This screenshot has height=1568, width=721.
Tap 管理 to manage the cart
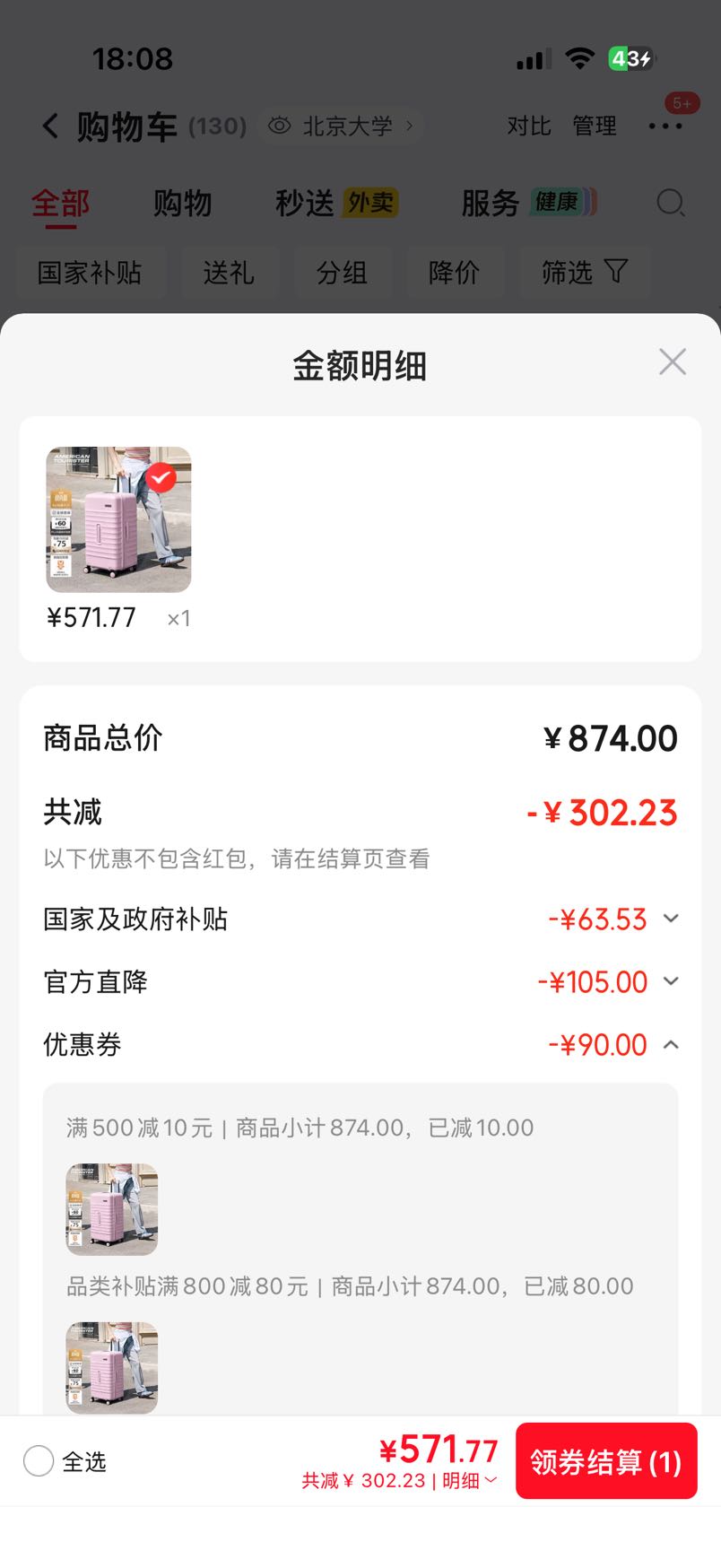click(595, 126)
